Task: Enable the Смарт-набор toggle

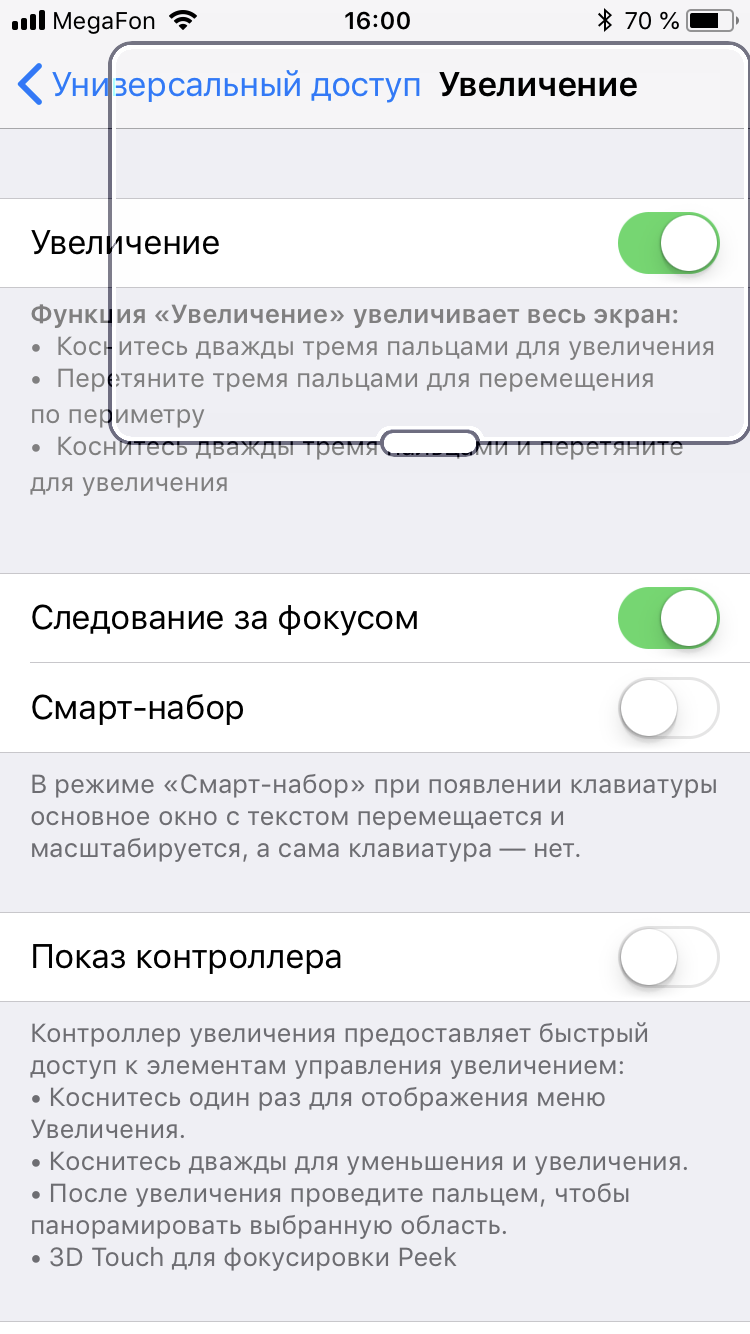Action: pyautogui.click(x=669, y=708)
